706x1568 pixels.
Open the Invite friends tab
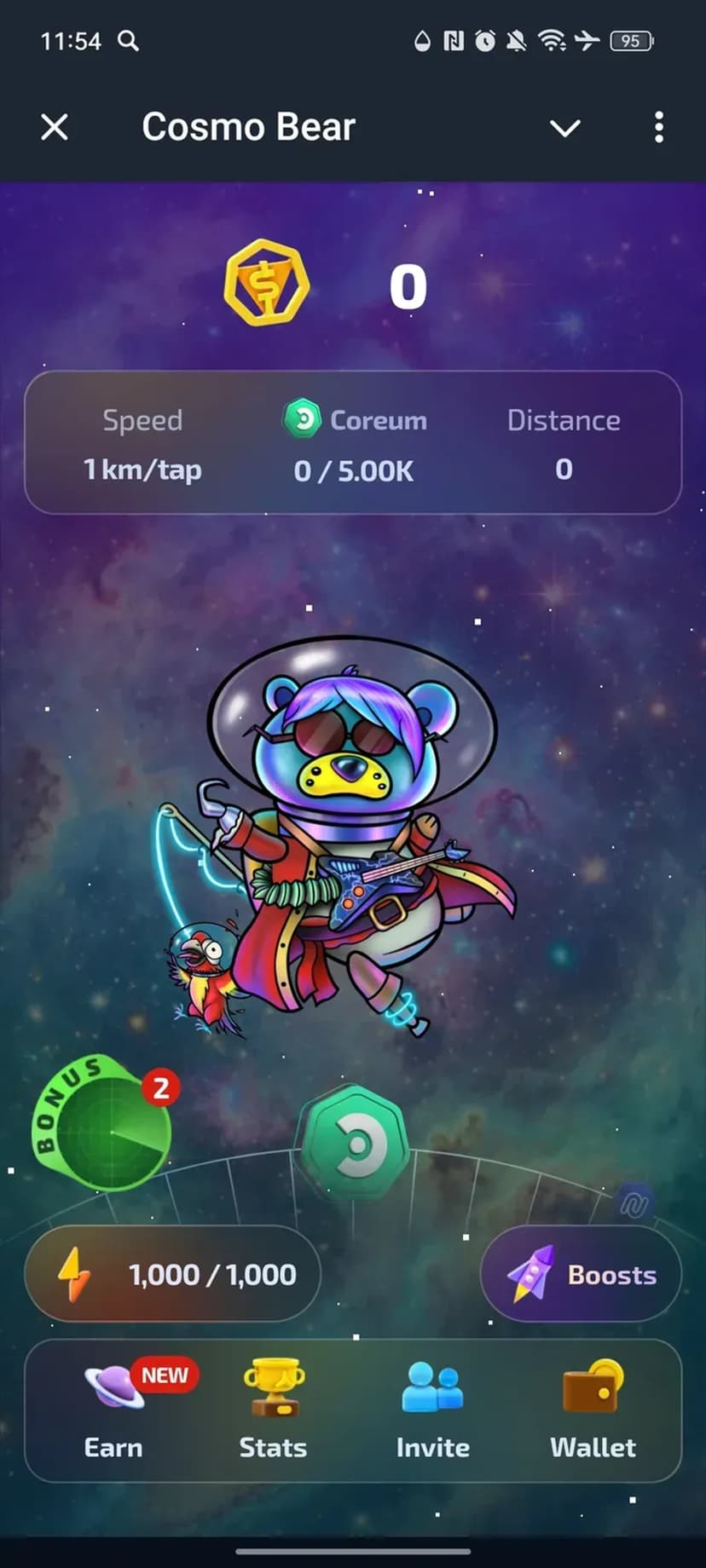click(x=432, y=1410)
